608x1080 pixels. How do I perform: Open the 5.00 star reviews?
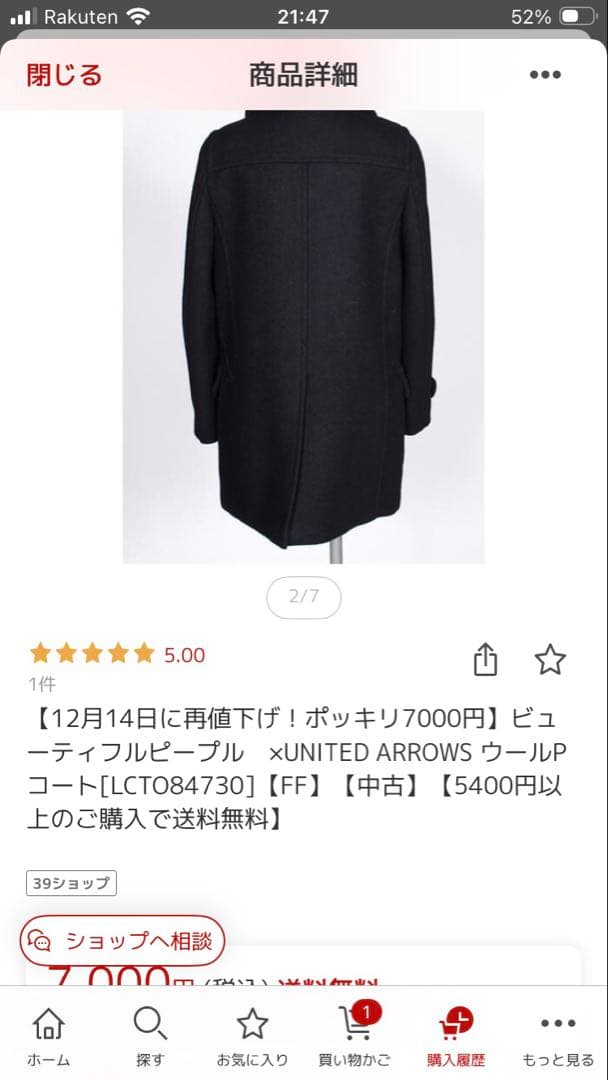click(117, 655)
